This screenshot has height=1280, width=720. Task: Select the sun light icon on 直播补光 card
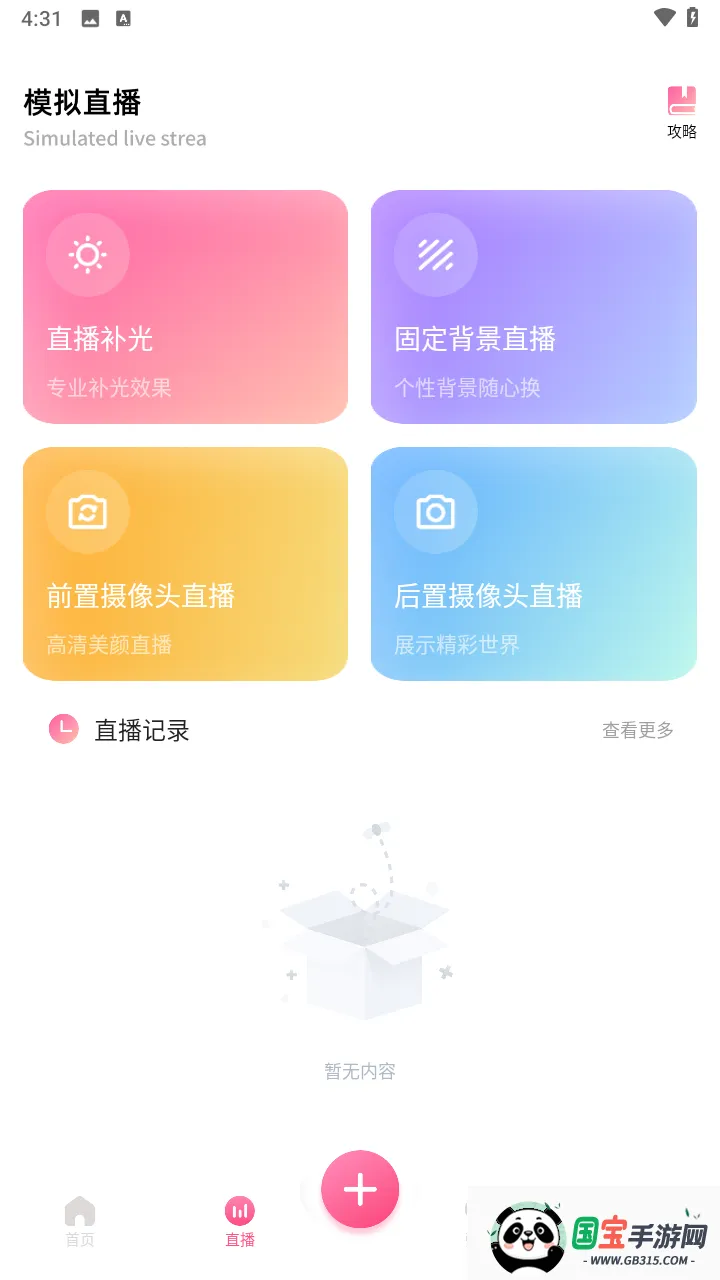(x=87, y=255)
